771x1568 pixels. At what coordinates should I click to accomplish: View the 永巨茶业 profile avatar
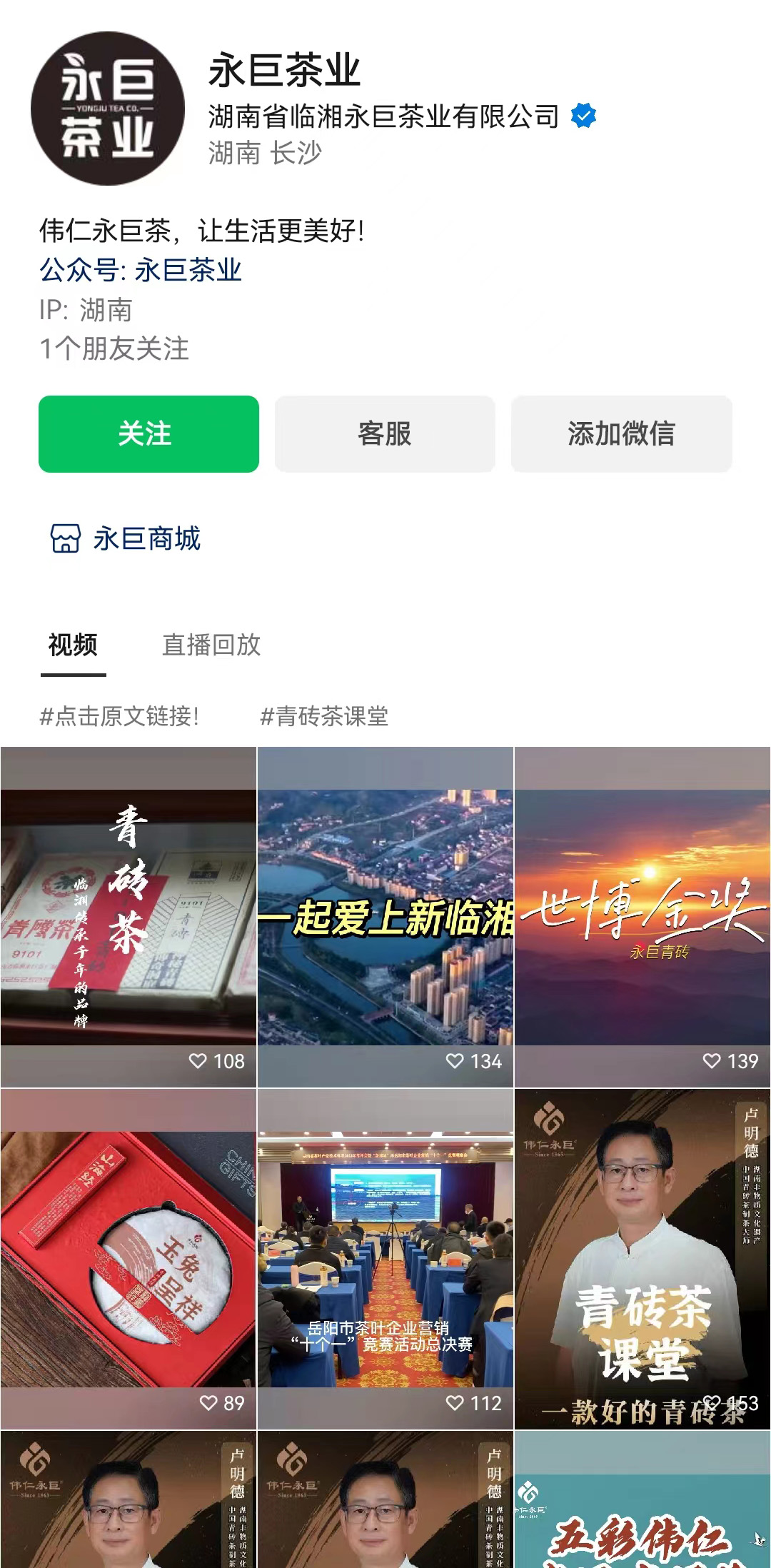tap(108, 109)
